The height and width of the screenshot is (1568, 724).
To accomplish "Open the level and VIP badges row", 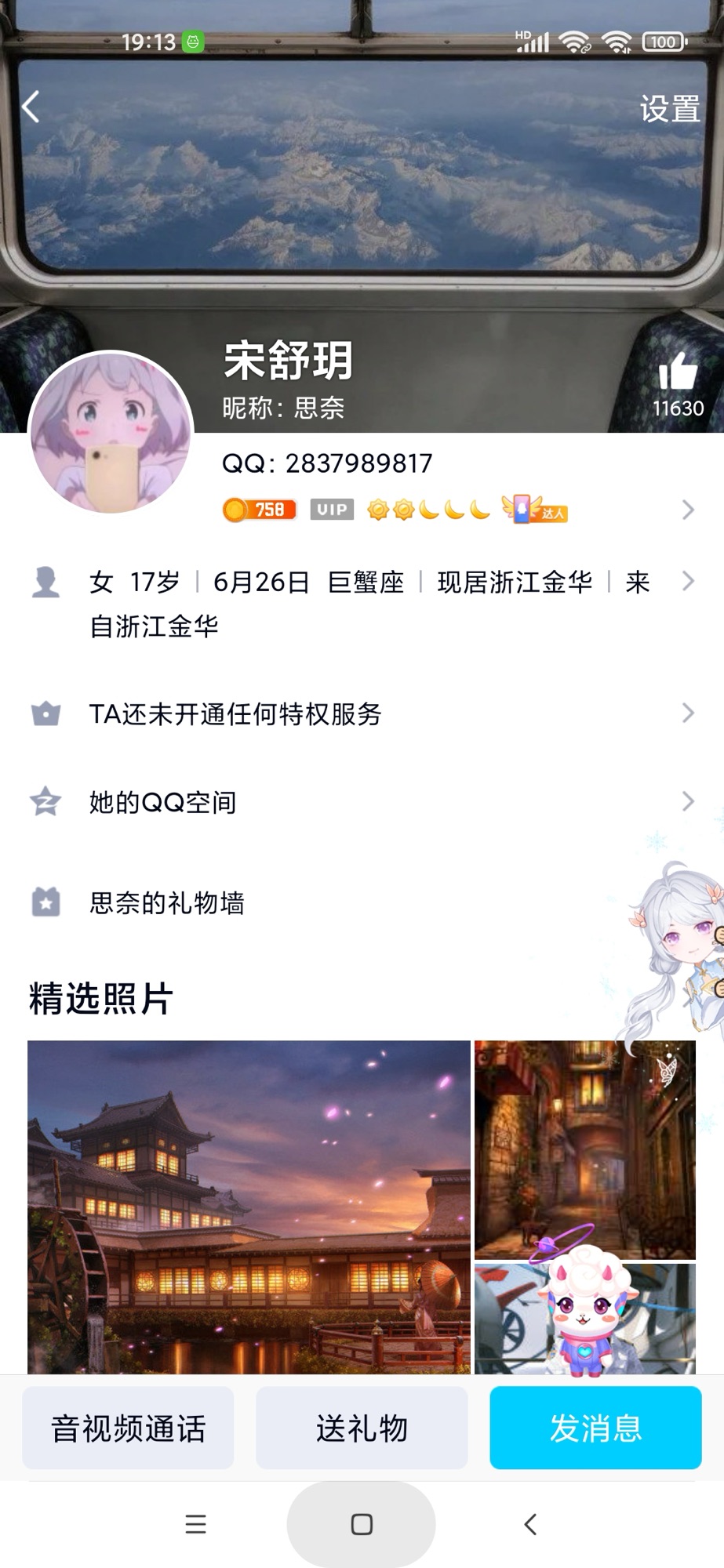I will [455, 510].
